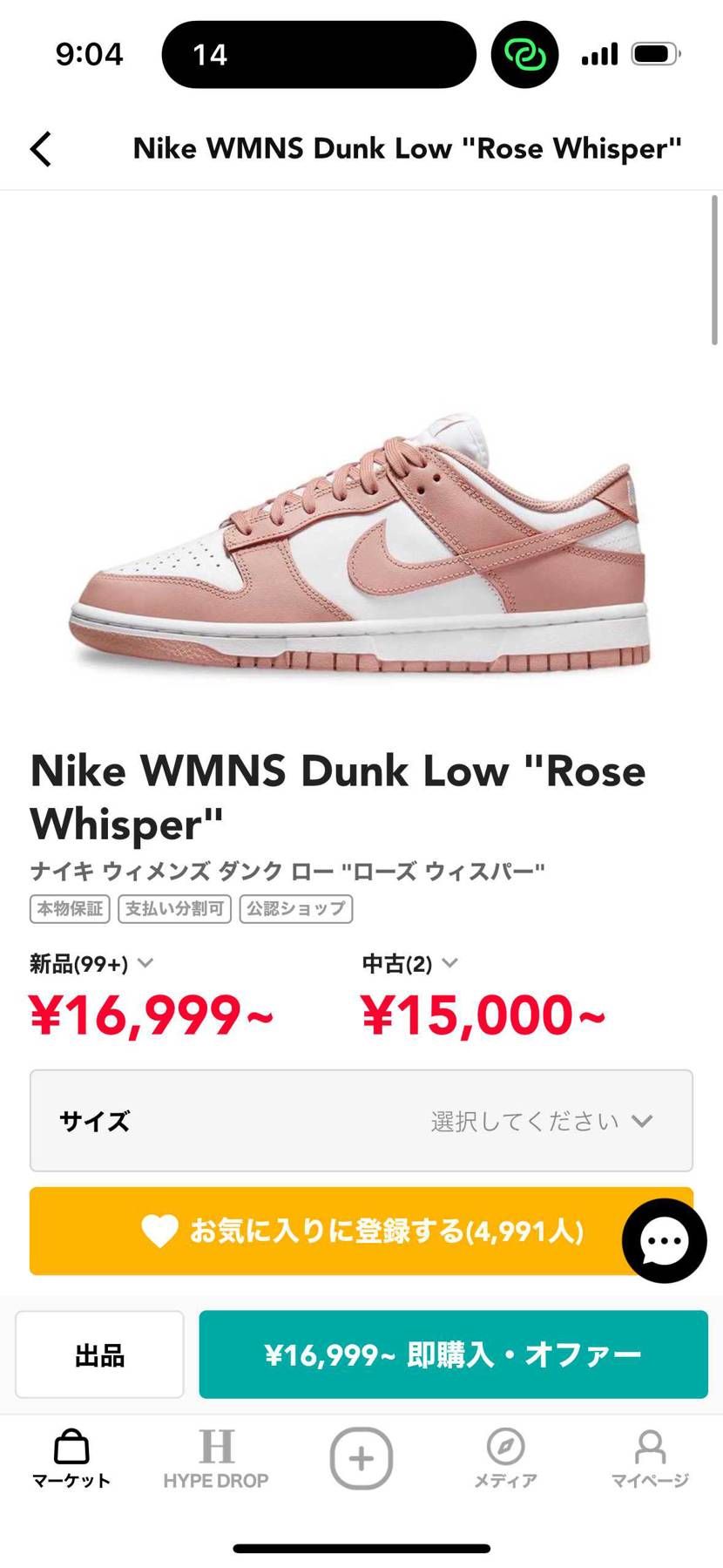Open the chat bubble support icon
This screenshot has width=723, height=1568.
pyautogui.click(x=664, y=1240)
